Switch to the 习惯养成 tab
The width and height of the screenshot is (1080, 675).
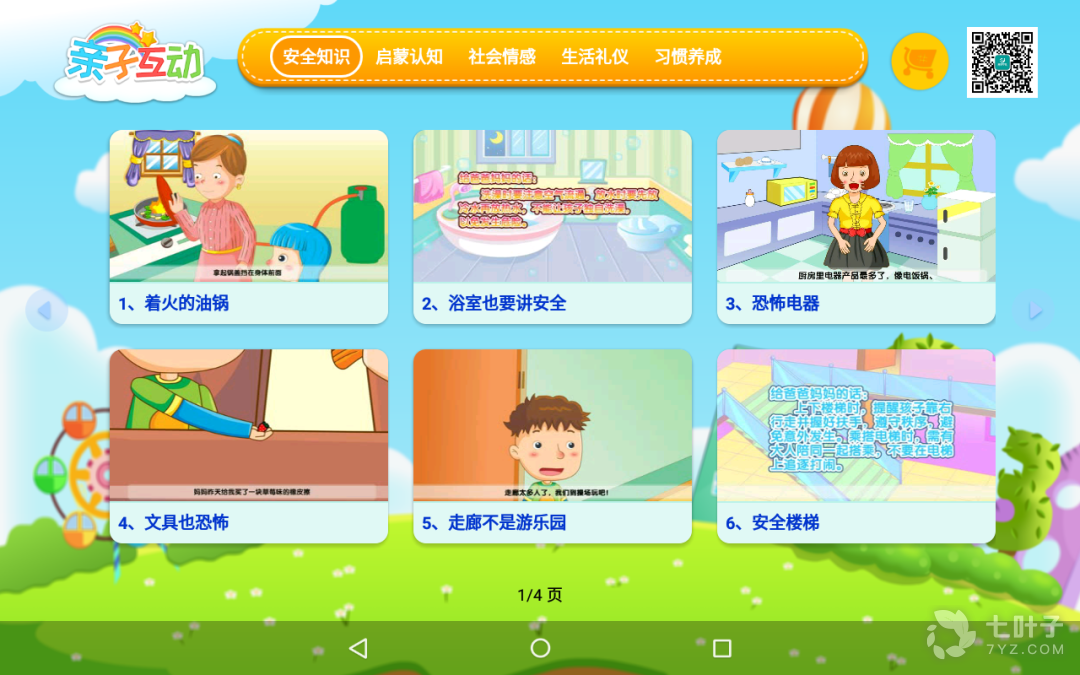[x=688, y=56]
